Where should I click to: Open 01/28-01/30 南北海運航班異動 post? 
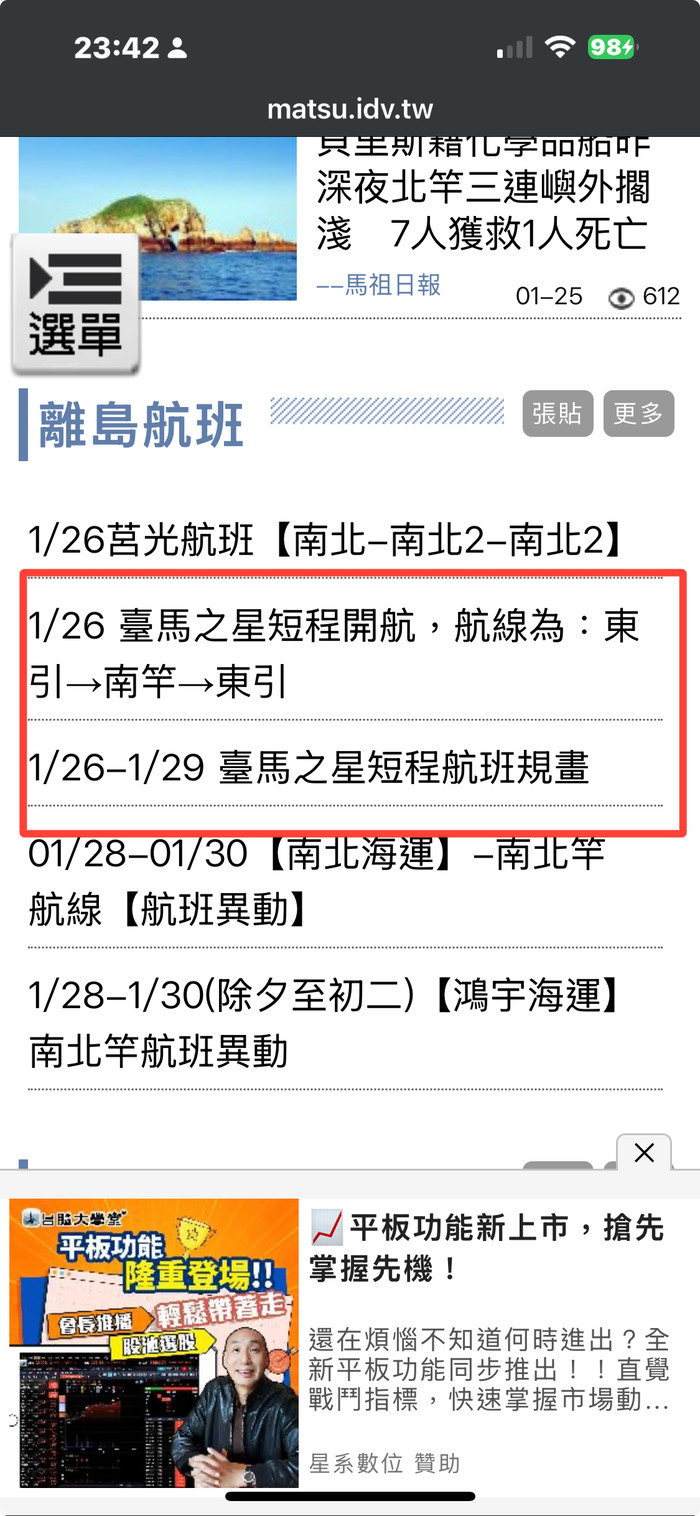pyautogui.click(x=317, y=881)
